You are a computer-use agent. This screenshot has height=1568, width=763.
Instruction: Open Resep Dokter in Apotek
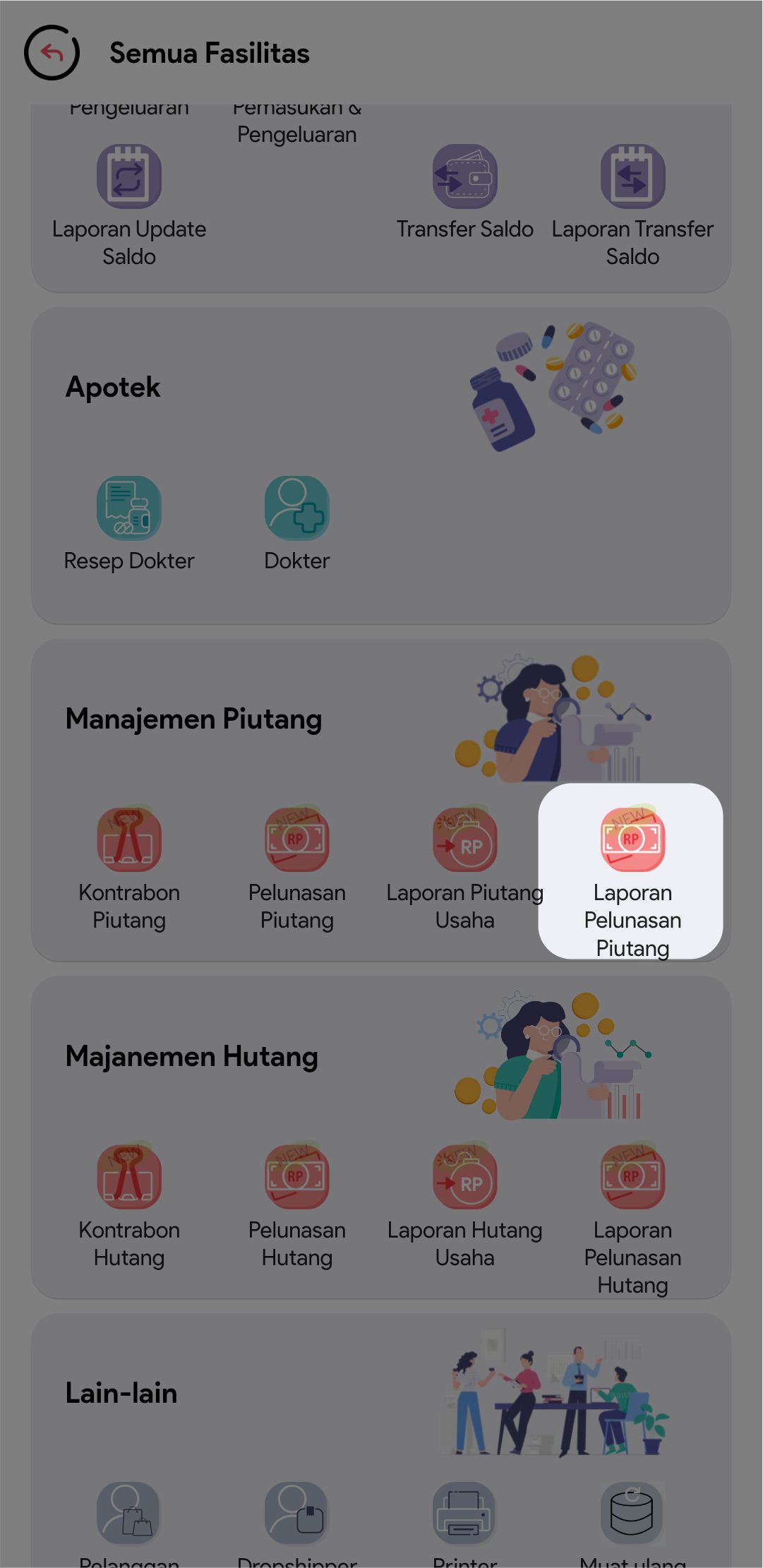coord(129,508)
